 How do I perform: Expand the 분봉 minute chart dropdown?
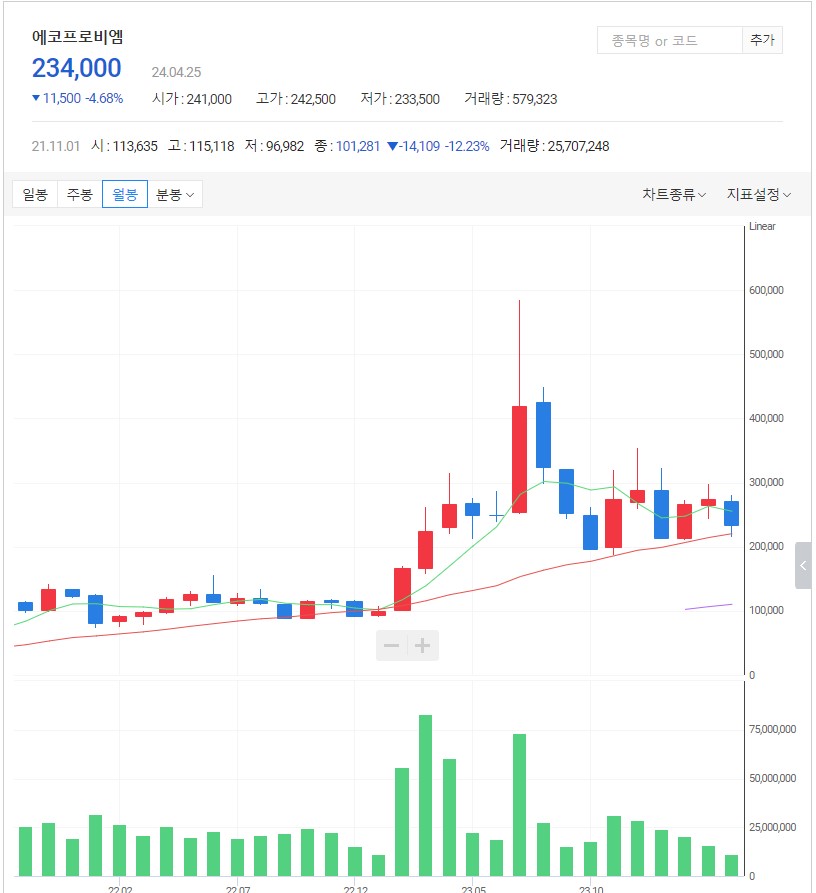click(x=175, y=194)
